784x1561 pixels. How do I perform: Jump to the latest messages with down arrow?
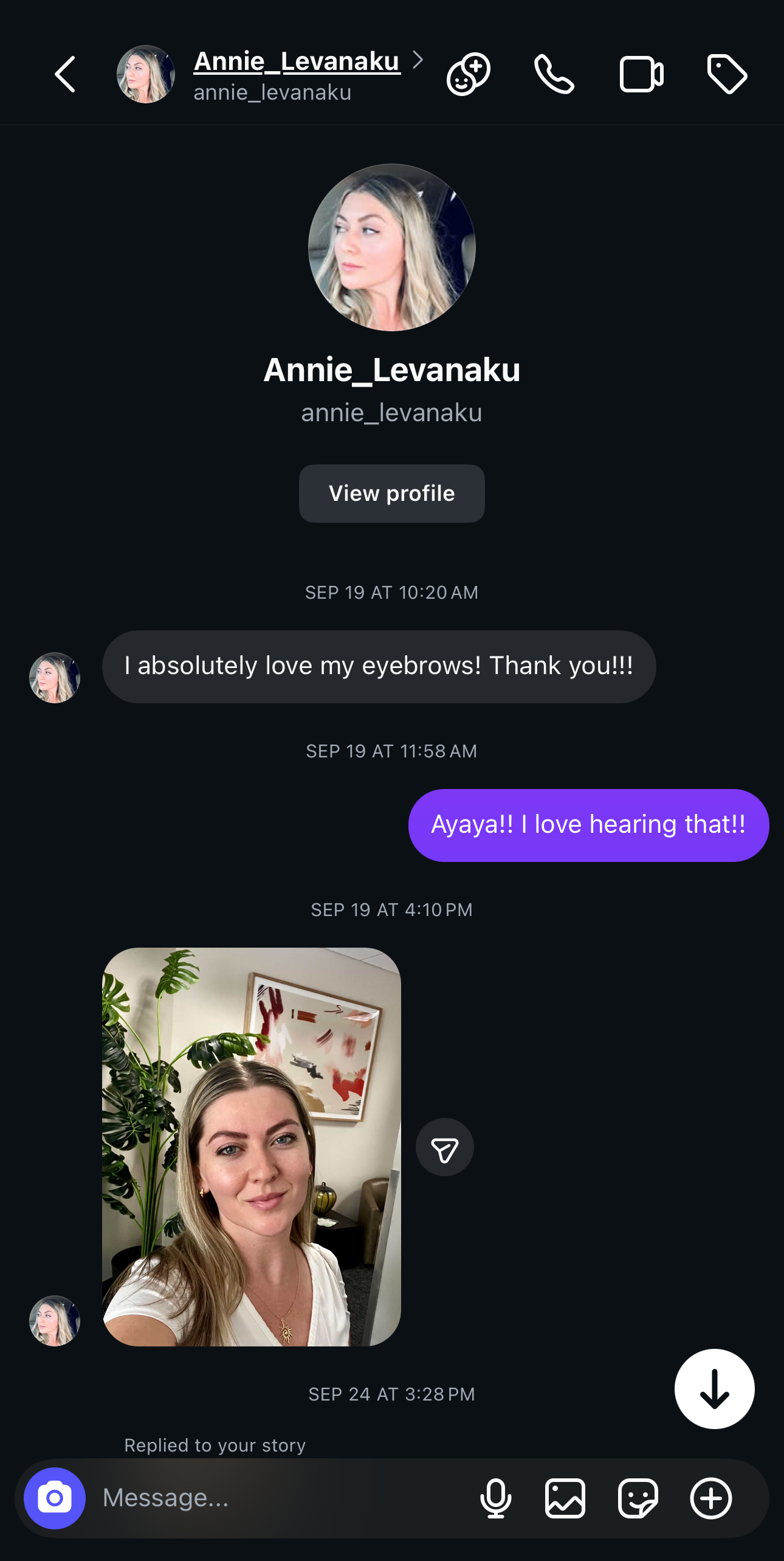pos(714,1389)
